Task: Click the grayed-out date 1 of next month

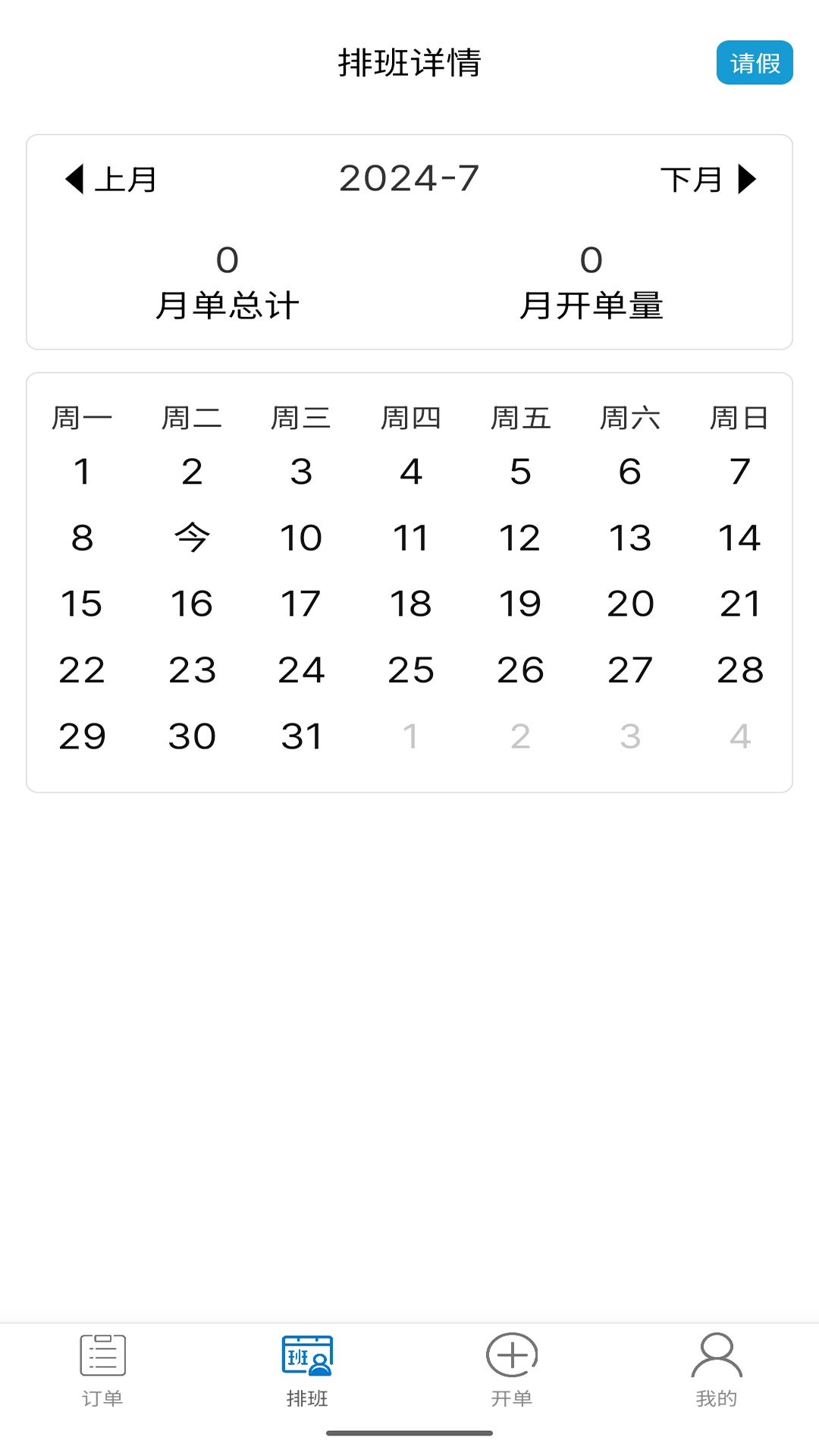Action: click(410, 734)
